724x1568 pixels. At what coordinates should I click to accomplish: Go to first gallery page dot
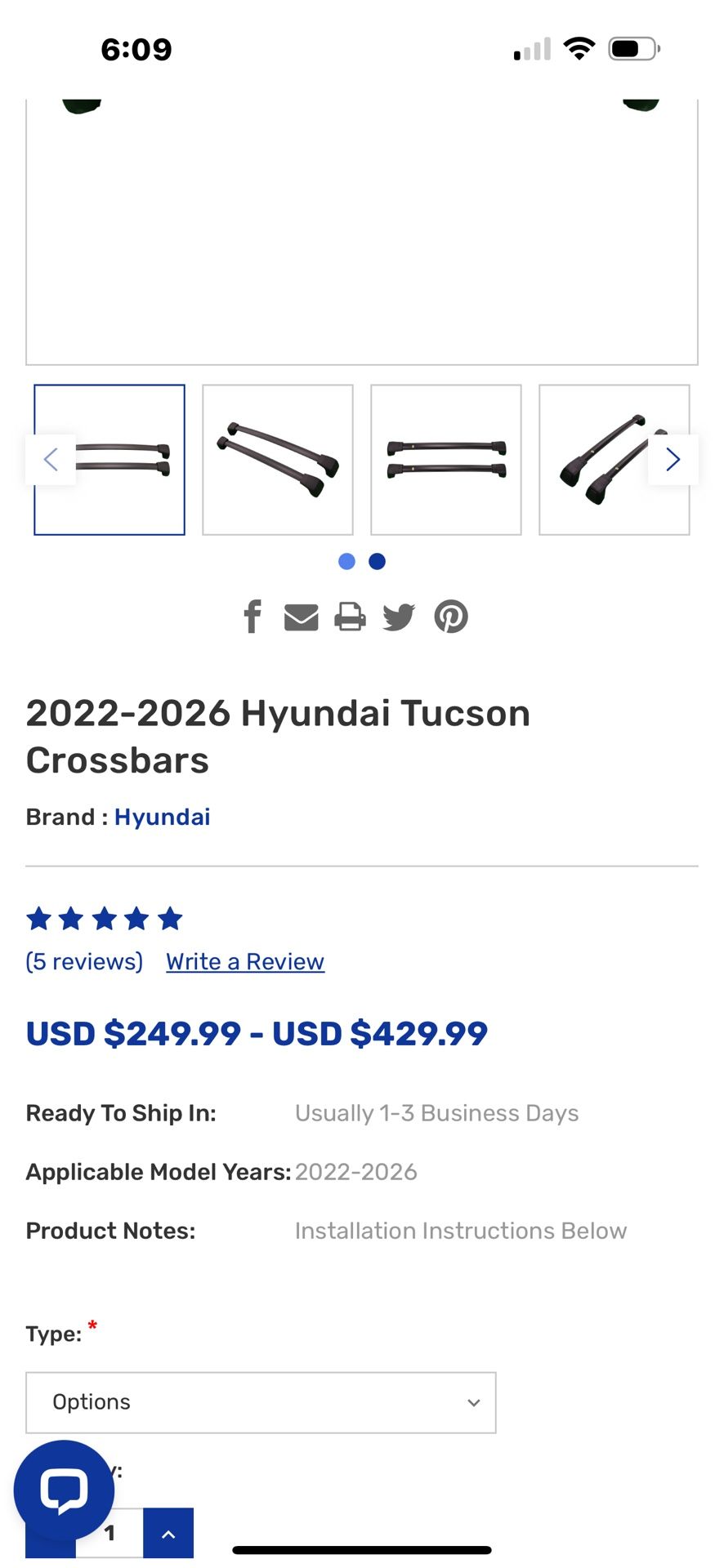coord(346,561)
